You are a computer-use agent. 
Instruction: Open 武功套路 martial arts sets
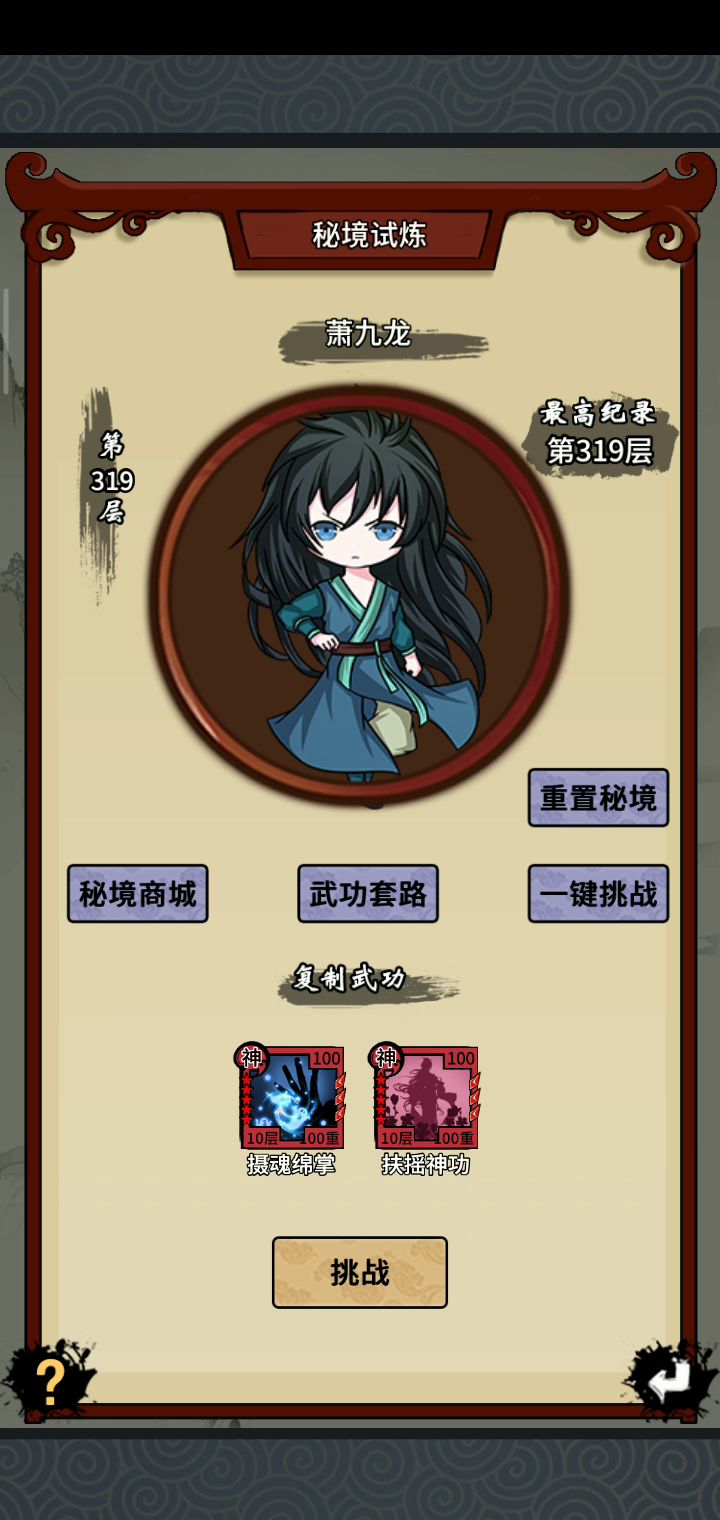click(368, 894)
